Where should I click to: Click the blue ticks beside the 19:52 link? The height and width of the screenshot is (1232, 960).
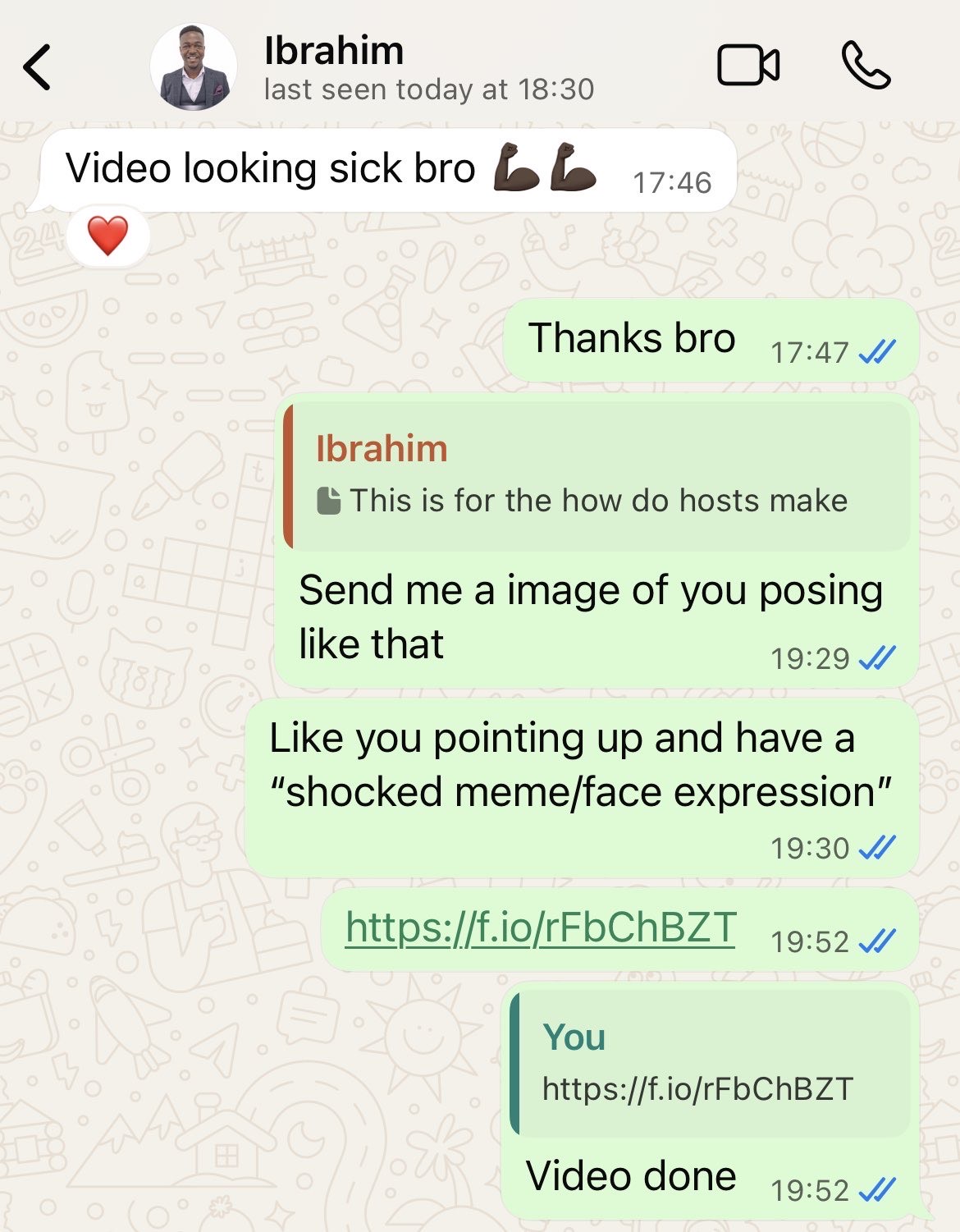pos(879,940)
